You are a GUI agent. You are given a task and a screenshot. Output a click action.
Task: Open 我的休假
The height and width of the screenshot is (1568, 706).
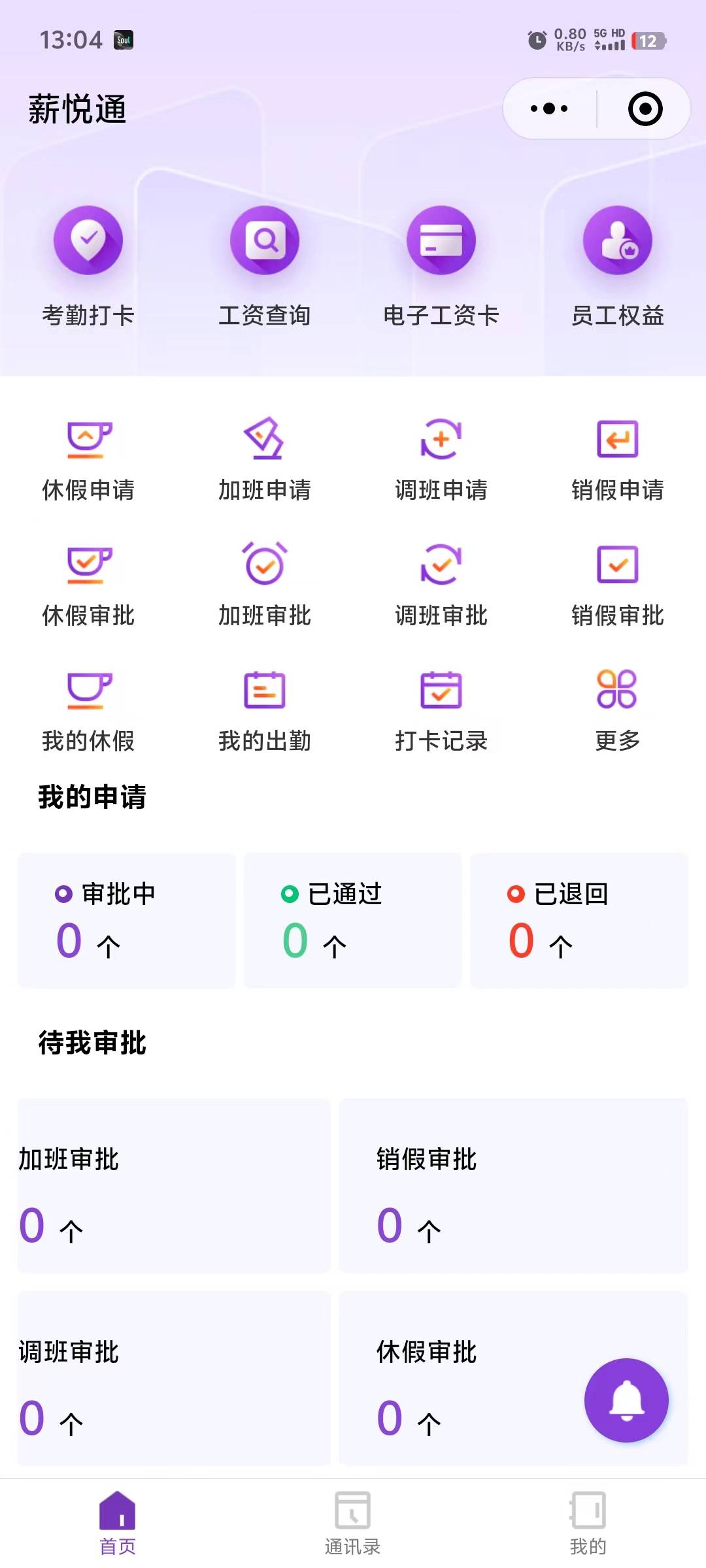88,711
